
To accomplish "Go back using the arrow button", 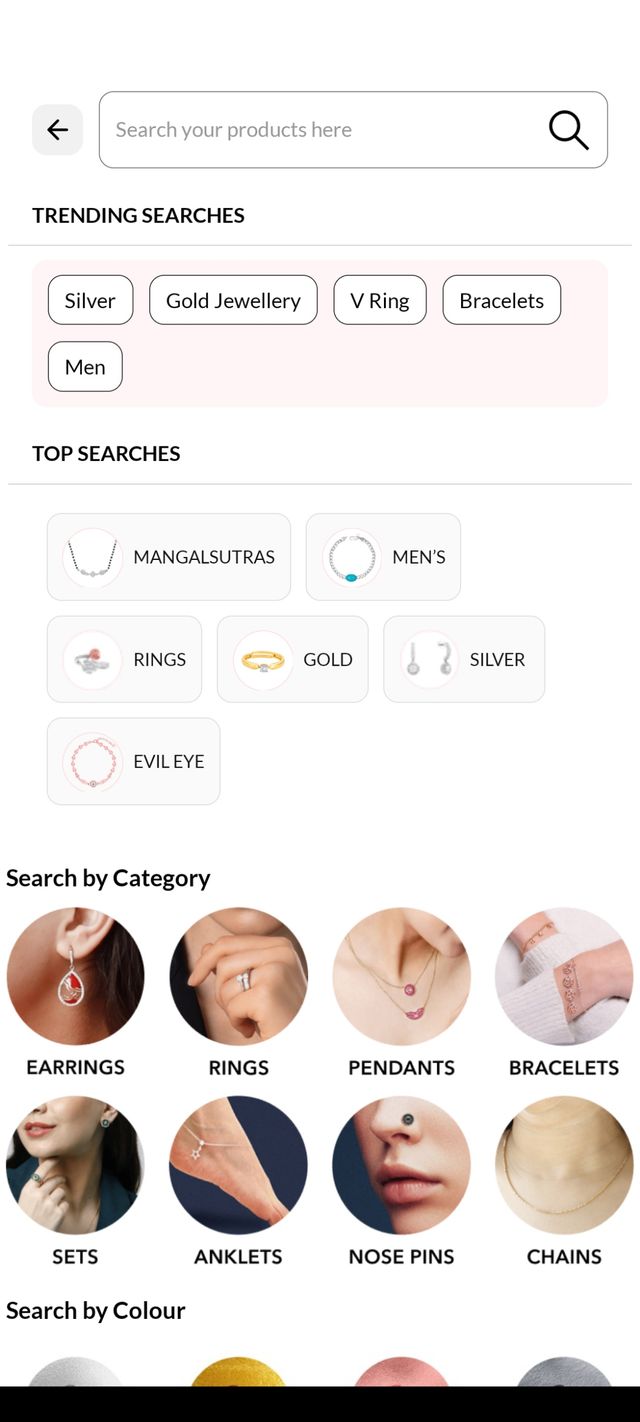I will pos(57,130).
